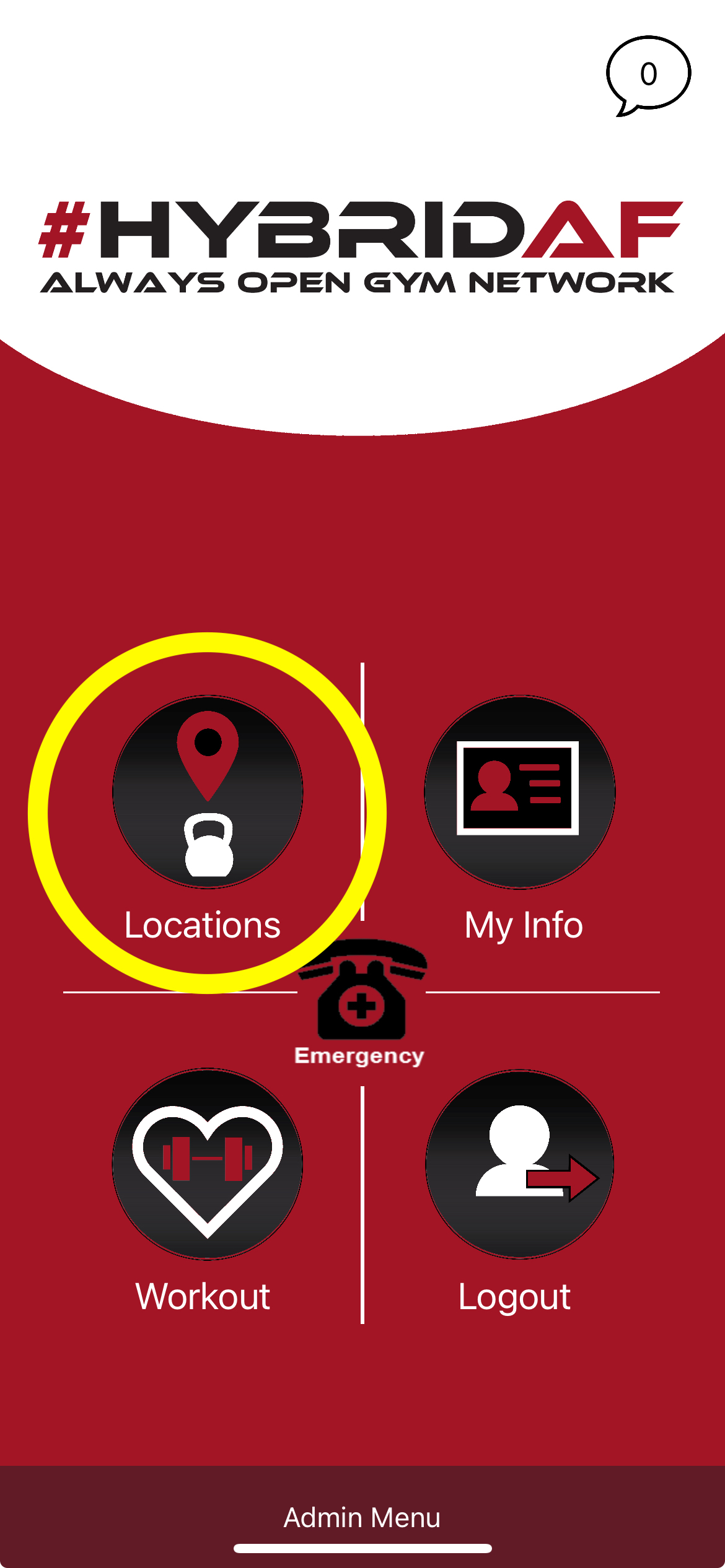Open gym Locations
The width and height of the screenshot is (725, 1568).
coord(207,793)
